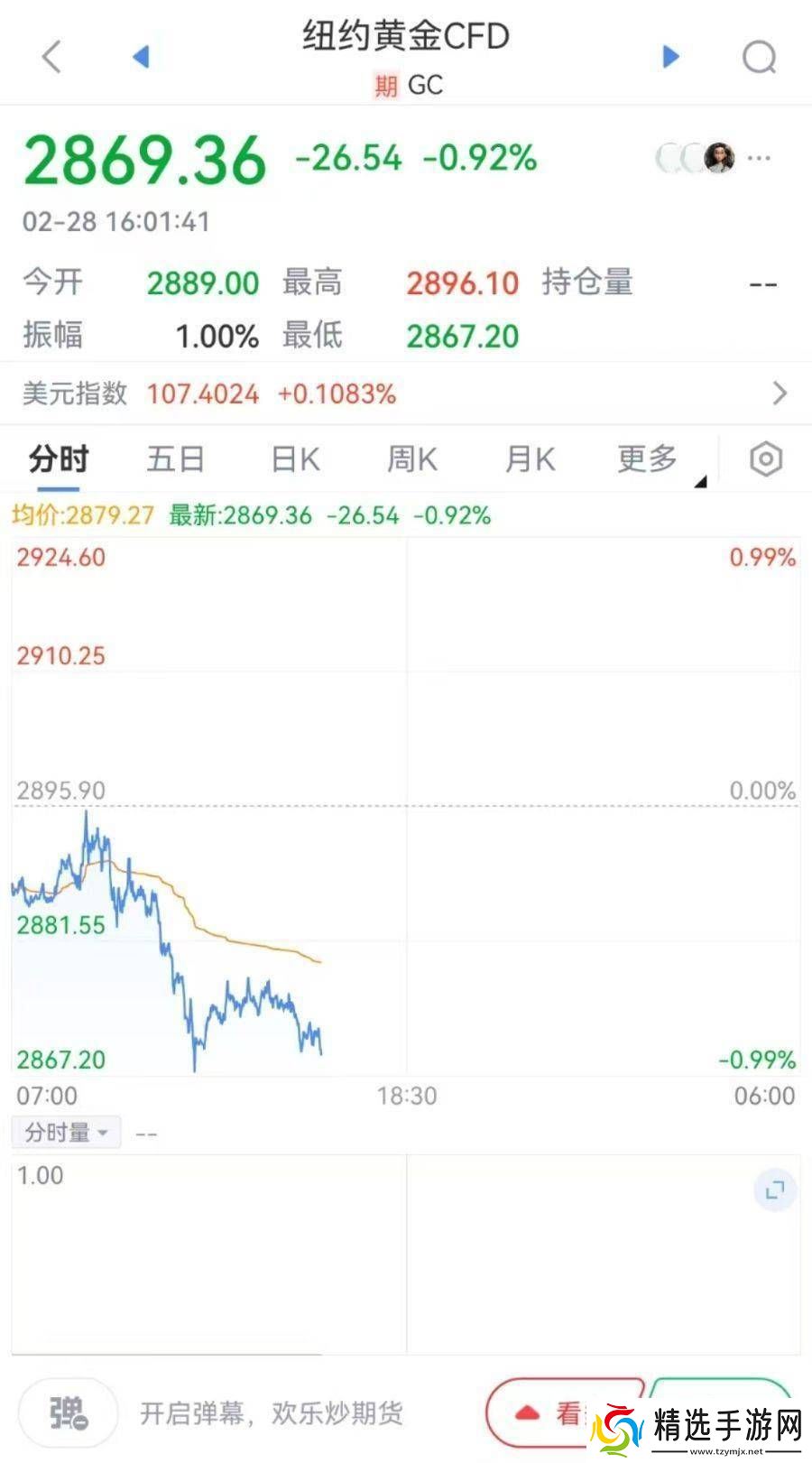This screenshot has height=1463, width=812.
Task: Go back to the previous page
Action: pyautogui.click(x=51, y=57)
